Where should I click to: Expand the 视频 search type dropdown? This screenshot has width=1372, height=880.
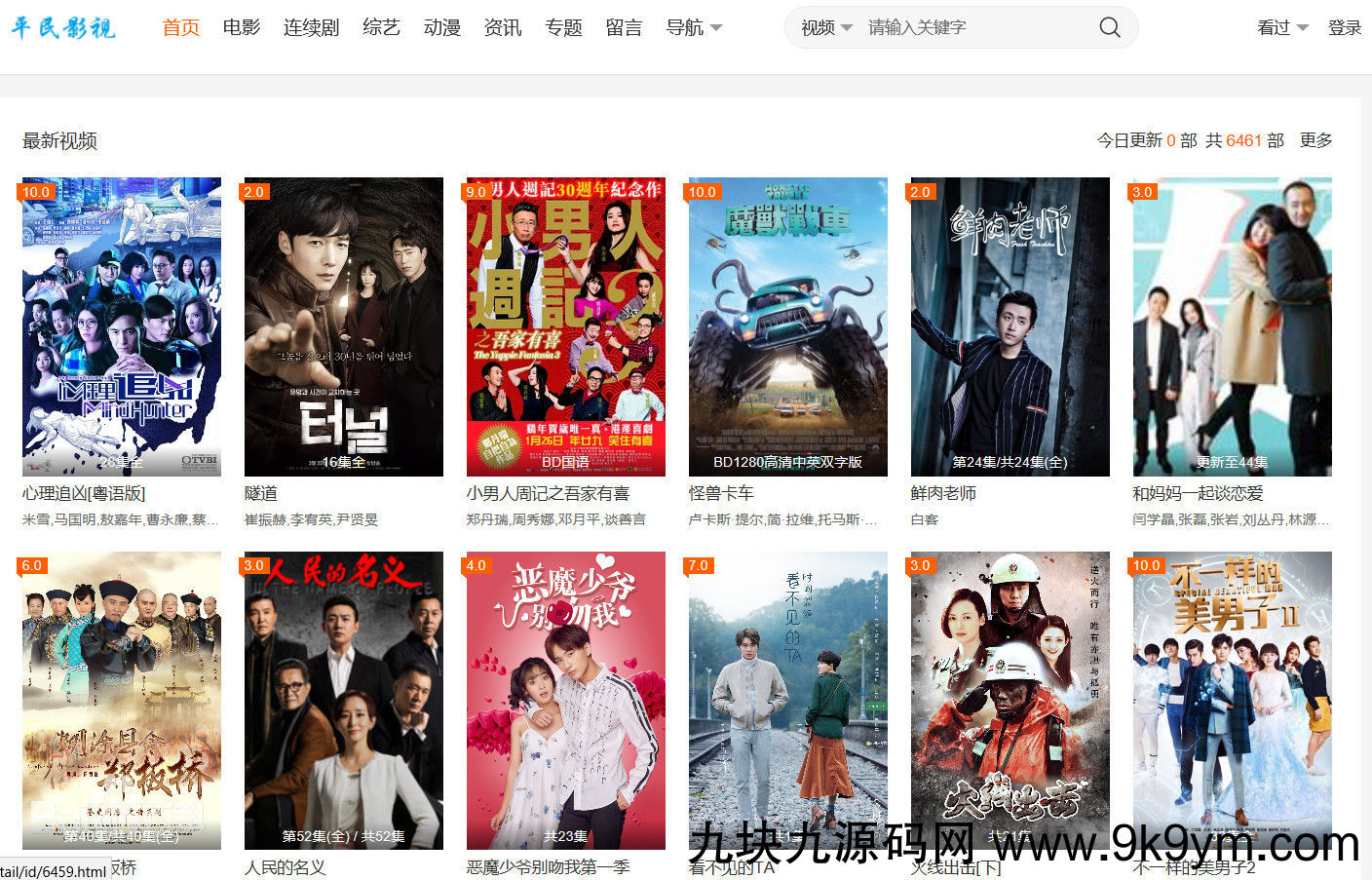point(826,27)
